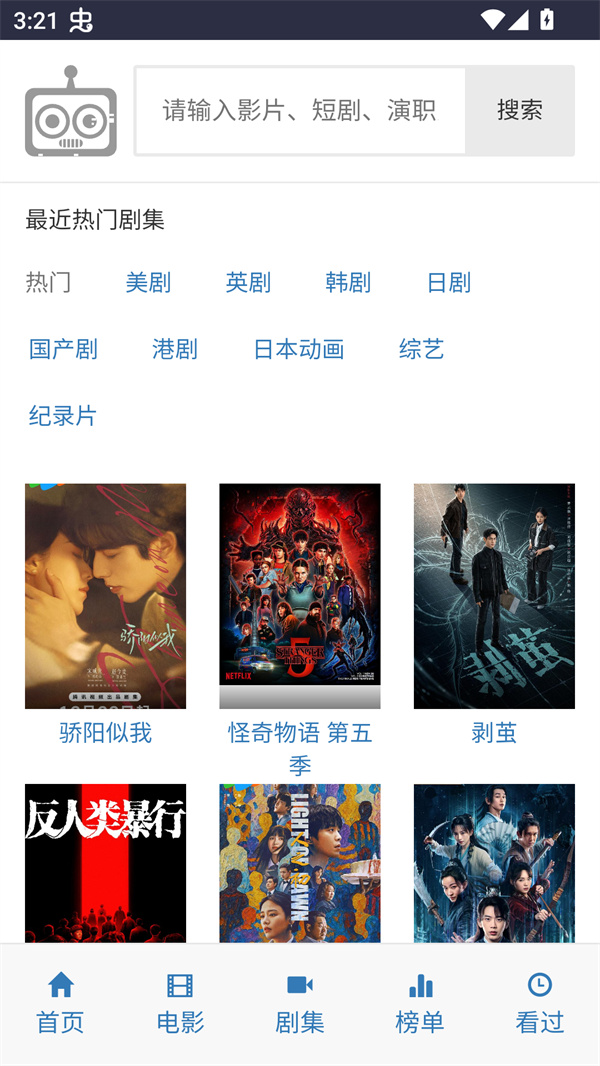View details for 剥茧
This screenshot has width=600, height=1066.
point(494,597)
